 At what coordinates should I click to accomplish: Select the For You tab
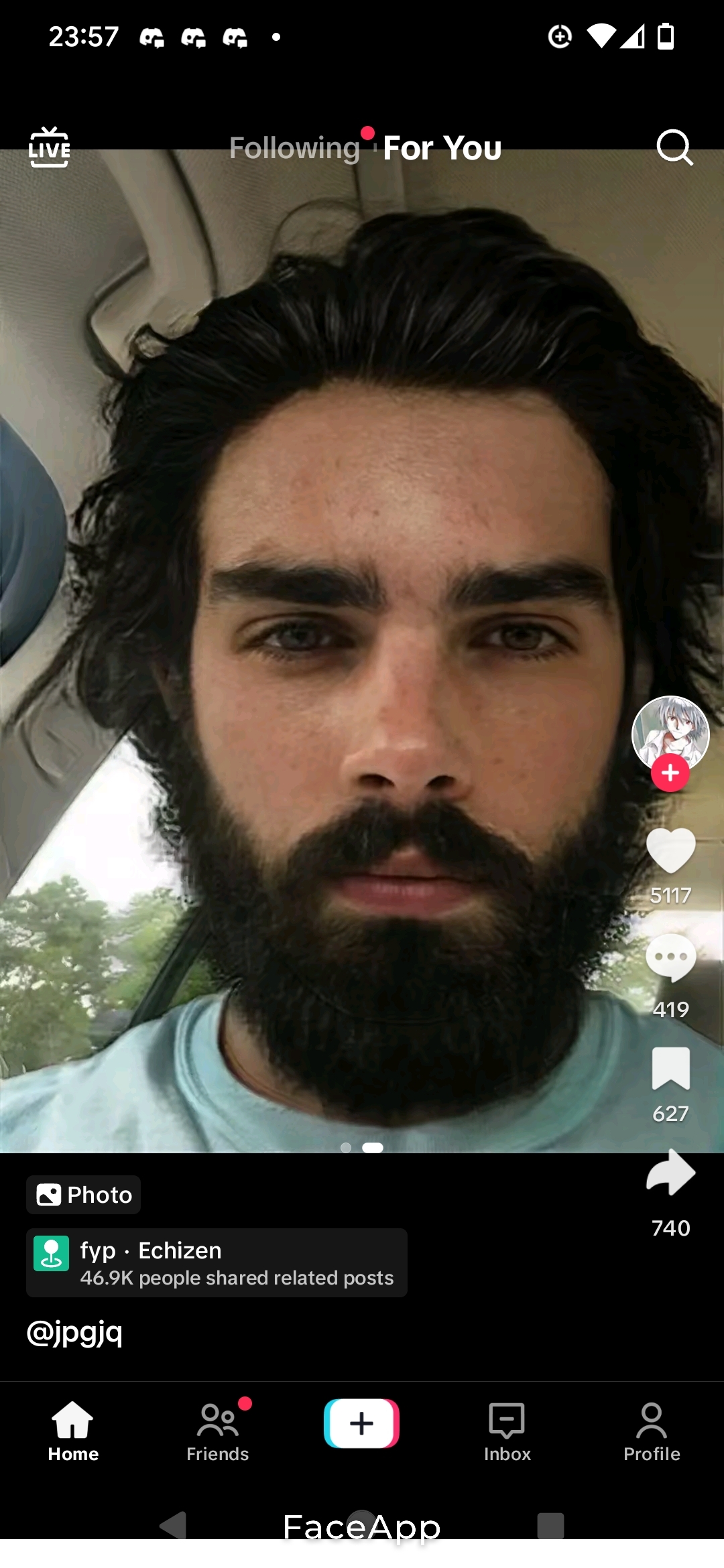point(442,148)
